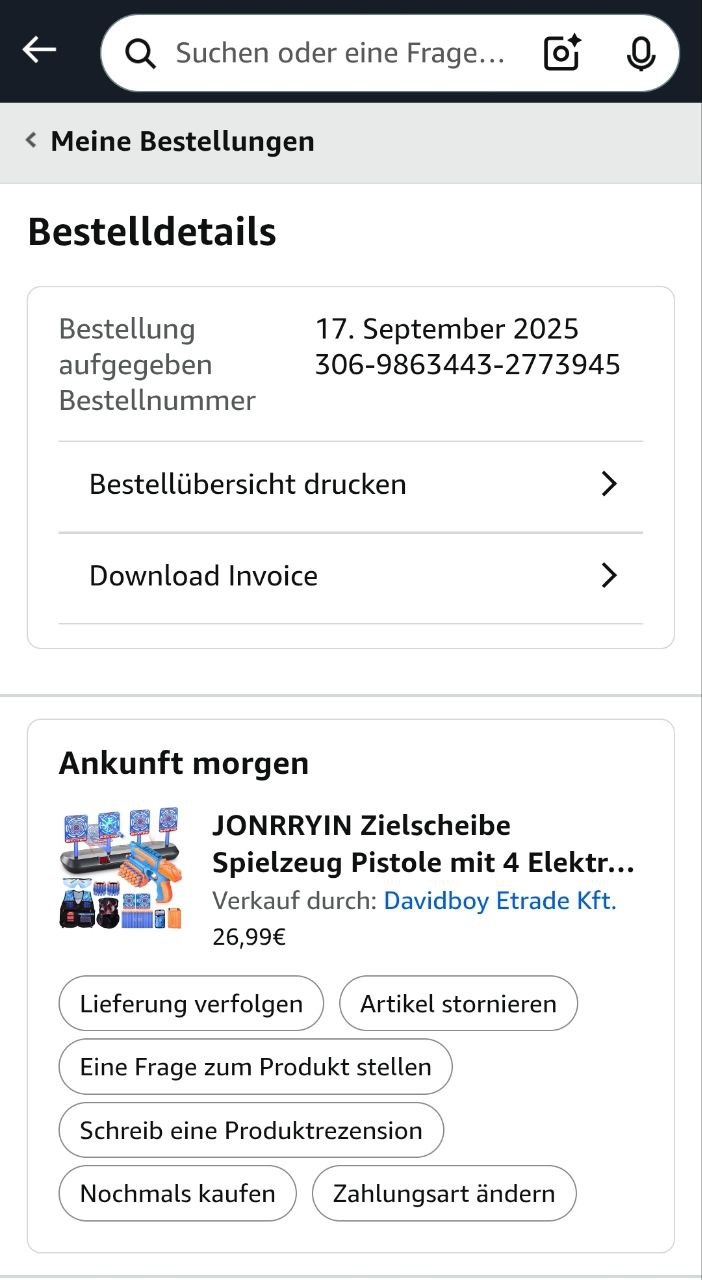Open the Download Invoice row

pyautogui.click(x=350, y=576)
